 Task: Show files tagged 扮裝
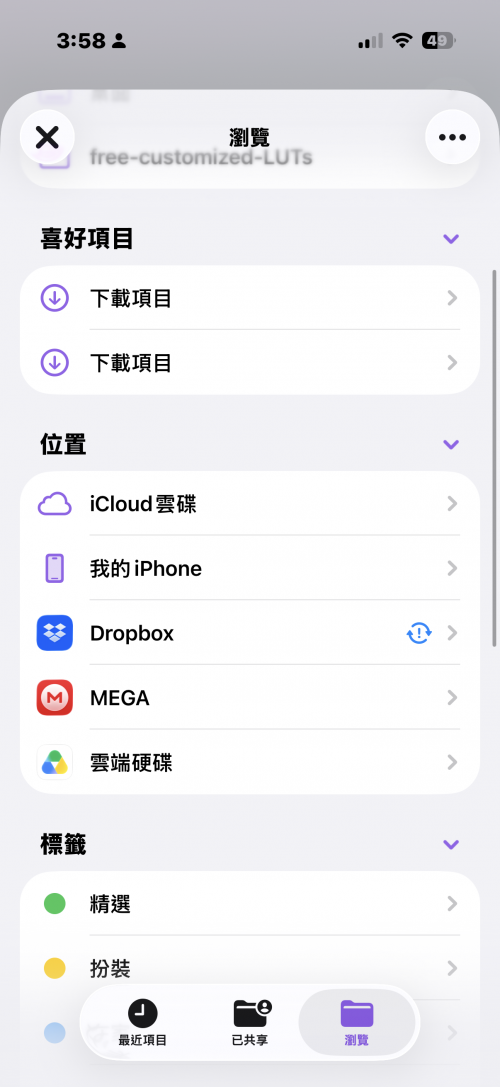pos(250,968)
